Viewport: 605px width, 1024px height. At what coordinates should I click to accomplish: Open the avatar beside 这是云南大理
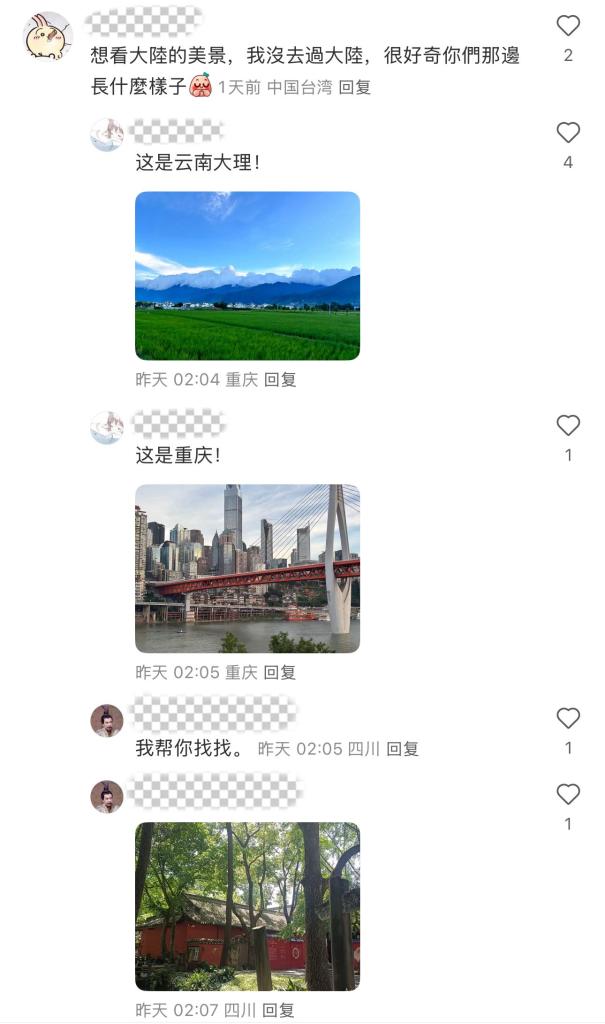(x=107, y=134)
